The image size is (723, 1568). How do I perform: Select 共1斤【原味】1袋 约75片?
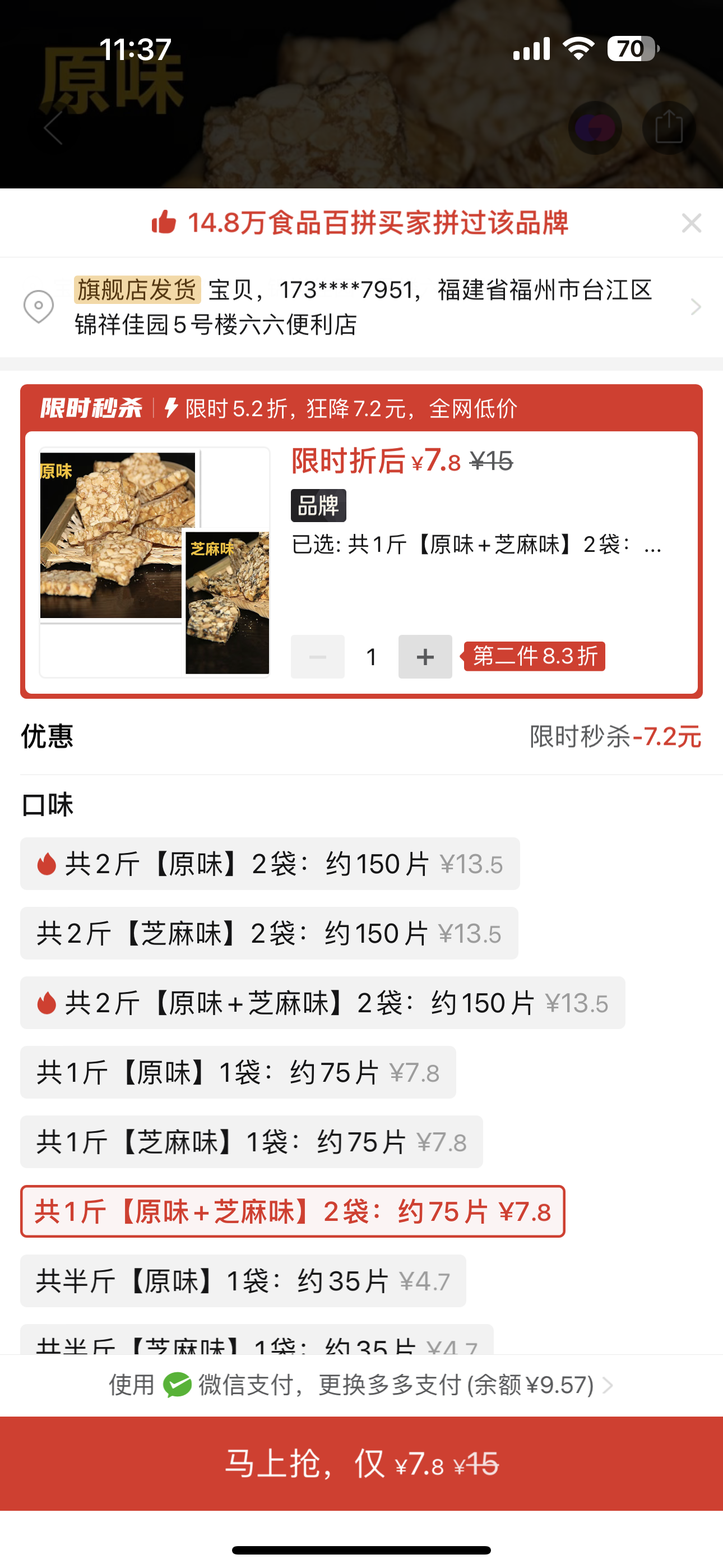pos(238,1072)
